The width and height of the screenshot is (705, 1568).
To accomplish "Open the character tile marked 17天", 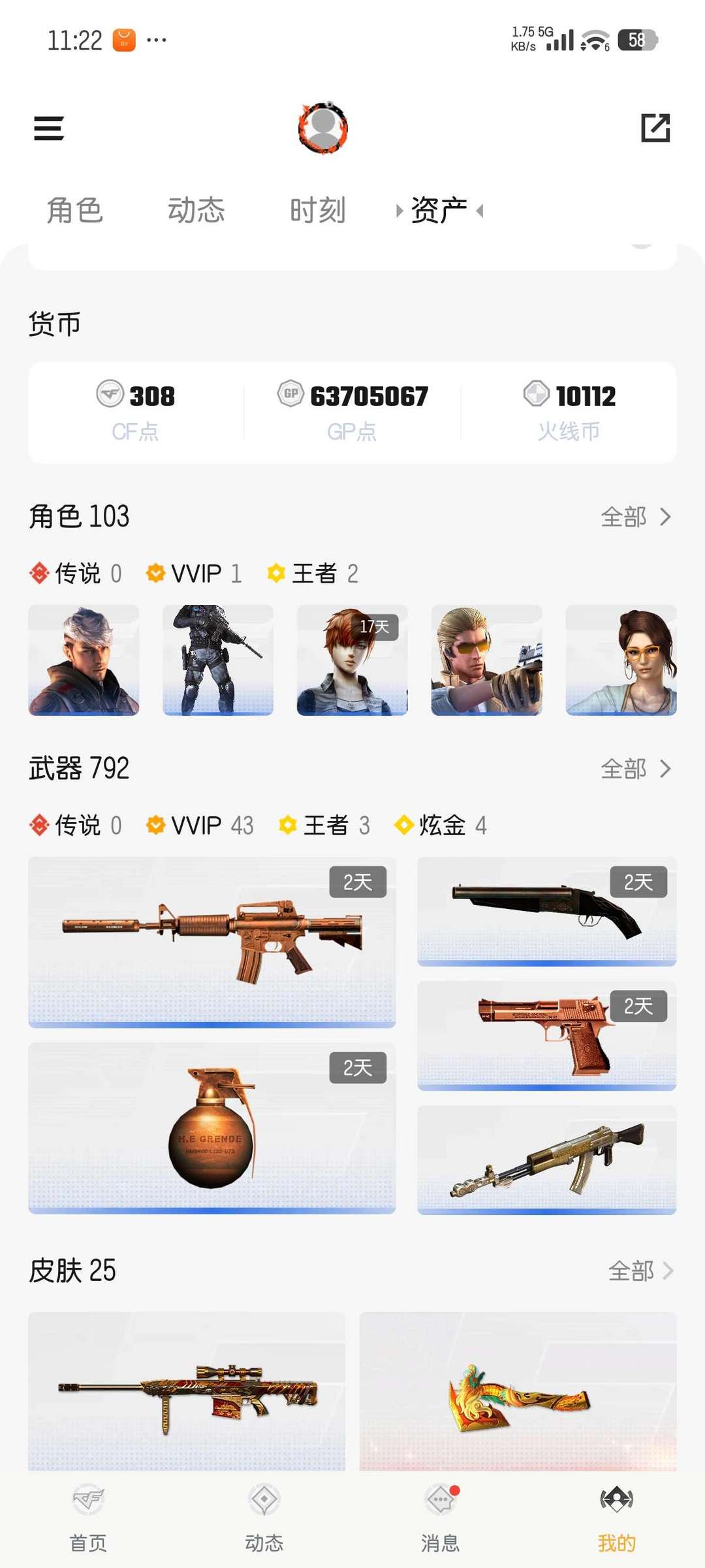I will pyautogui.click(x=352, y=660).
